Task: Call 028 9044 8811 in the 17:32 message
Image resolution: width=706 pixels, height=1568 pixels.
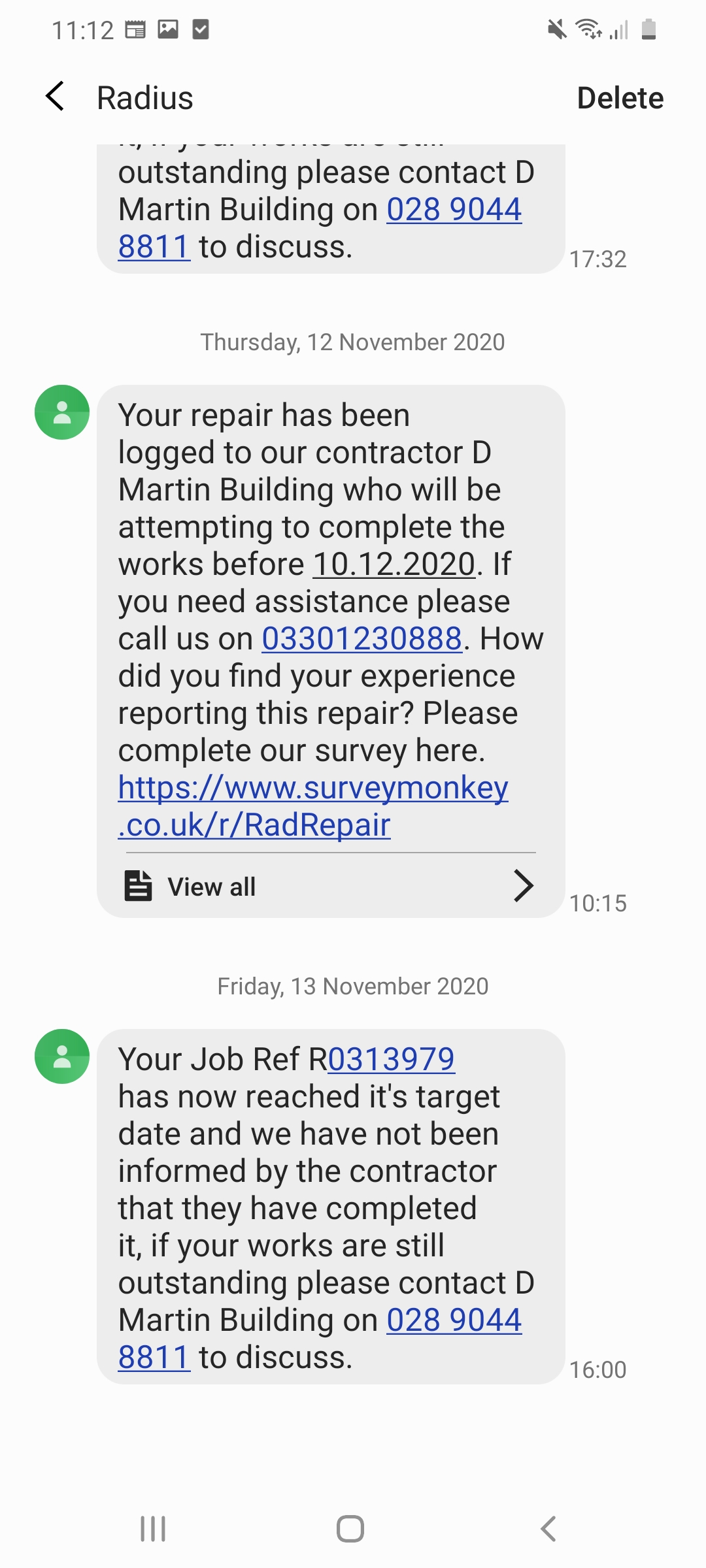Action: point(454,210)
